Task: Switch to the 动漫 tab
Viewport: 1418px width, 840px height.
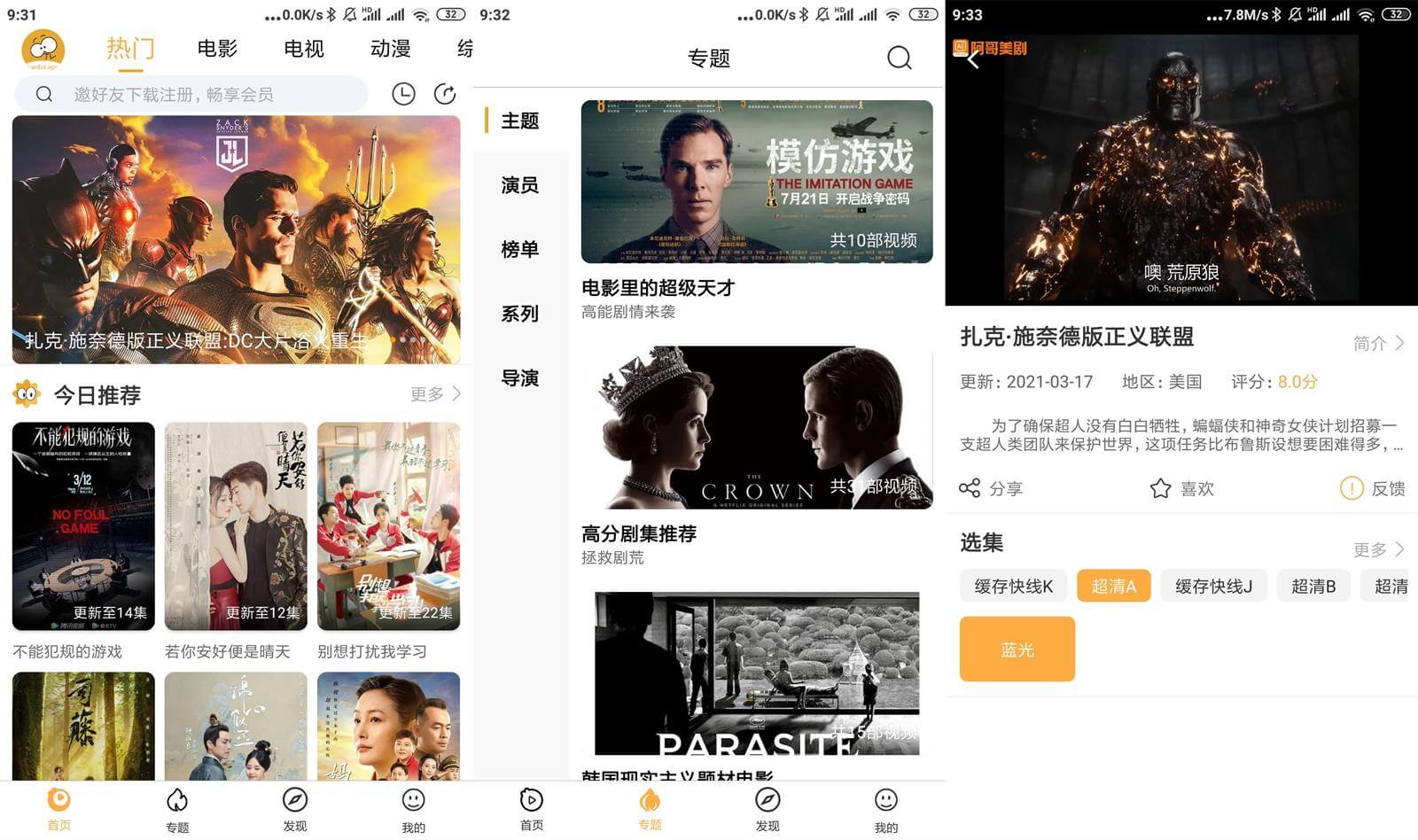Action: [x=390, y=49]
